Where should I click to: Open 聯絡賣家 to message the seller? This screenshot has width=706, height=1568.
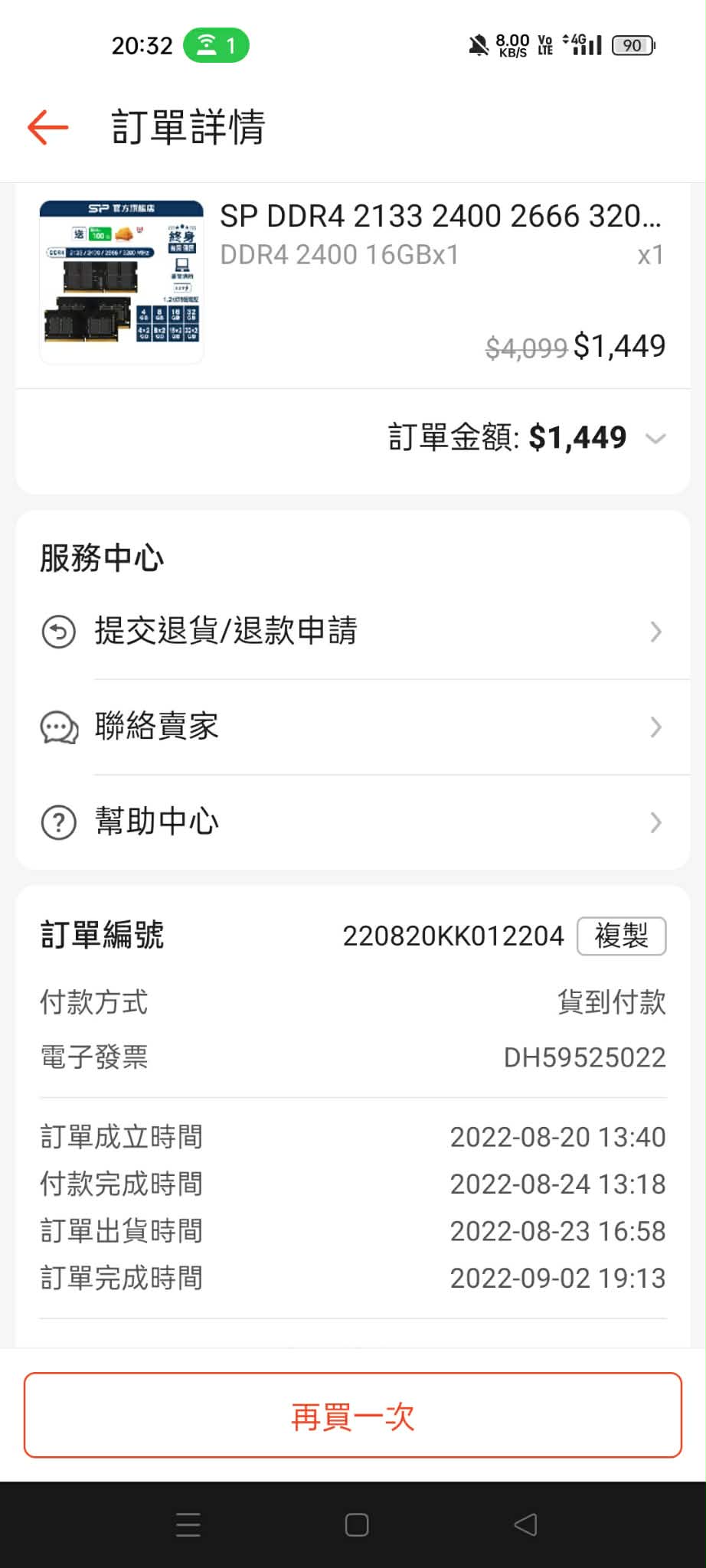pyautogui.click(x=352, y=727)
